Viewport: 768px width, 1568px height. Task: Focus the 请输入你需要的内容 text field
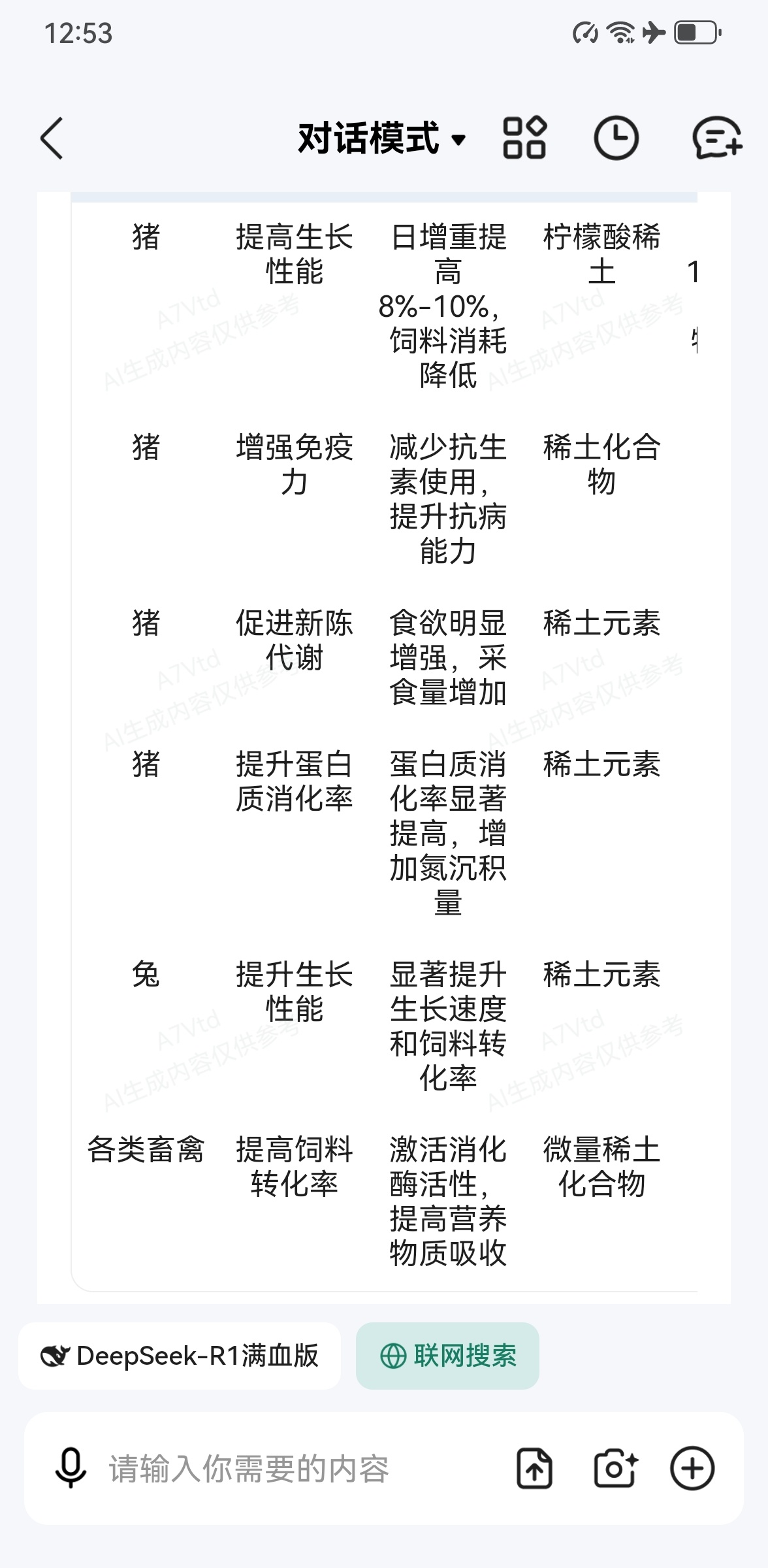[x=294, y=1468]
